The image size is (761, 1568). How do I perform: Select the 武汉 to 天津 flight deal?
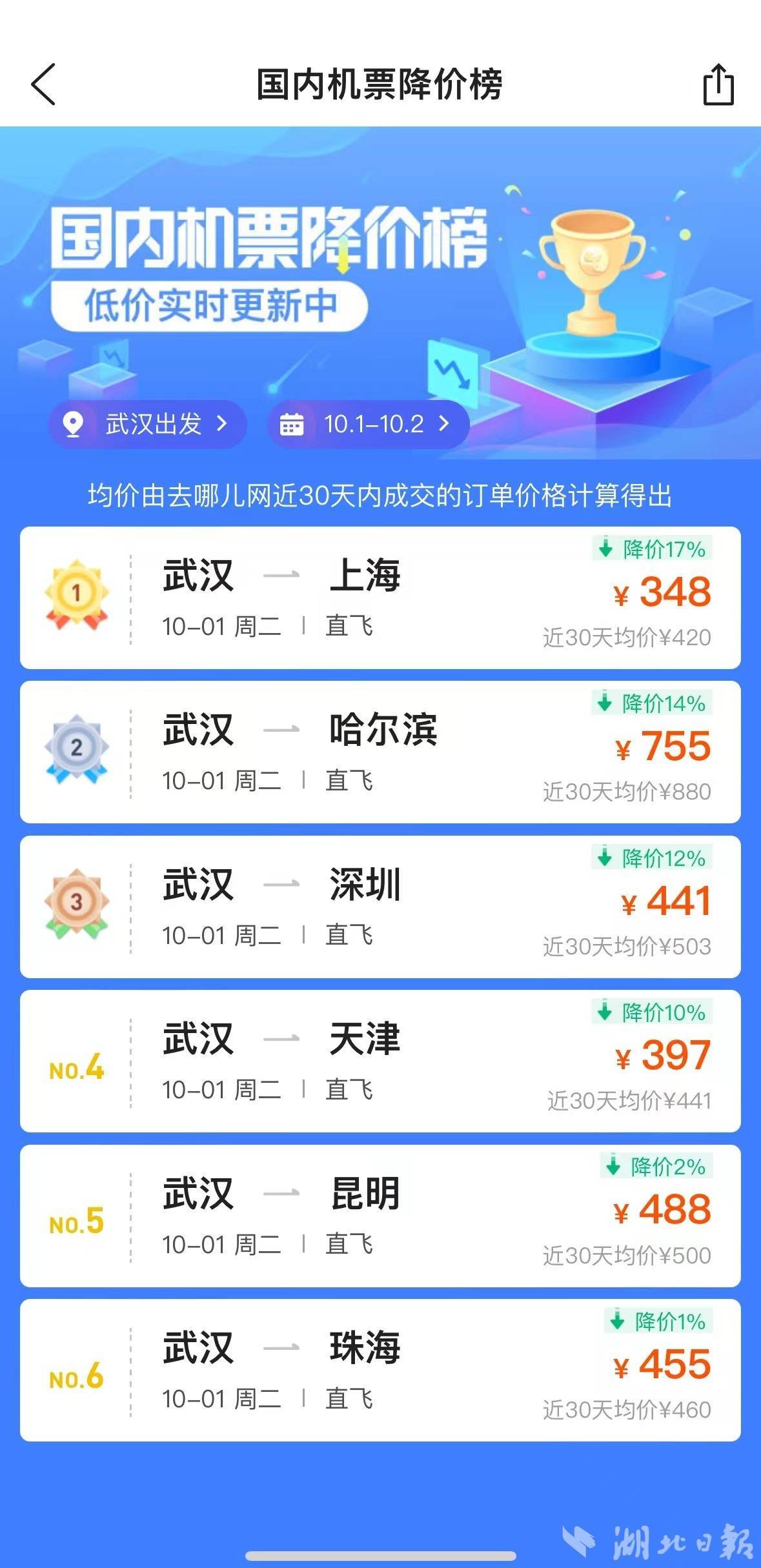tap(380, 1061)
